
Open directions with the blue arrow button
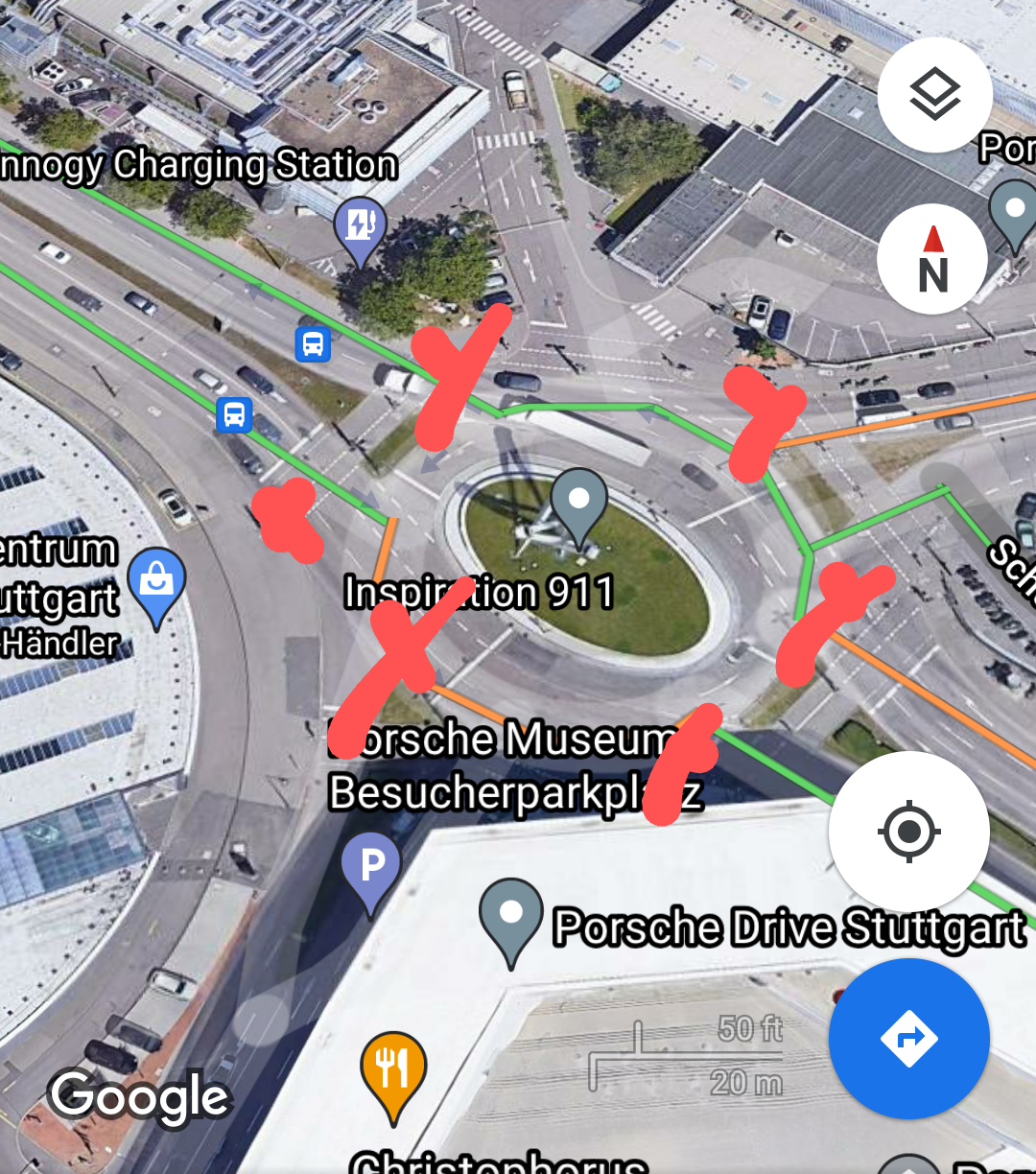pos(908,1039)
